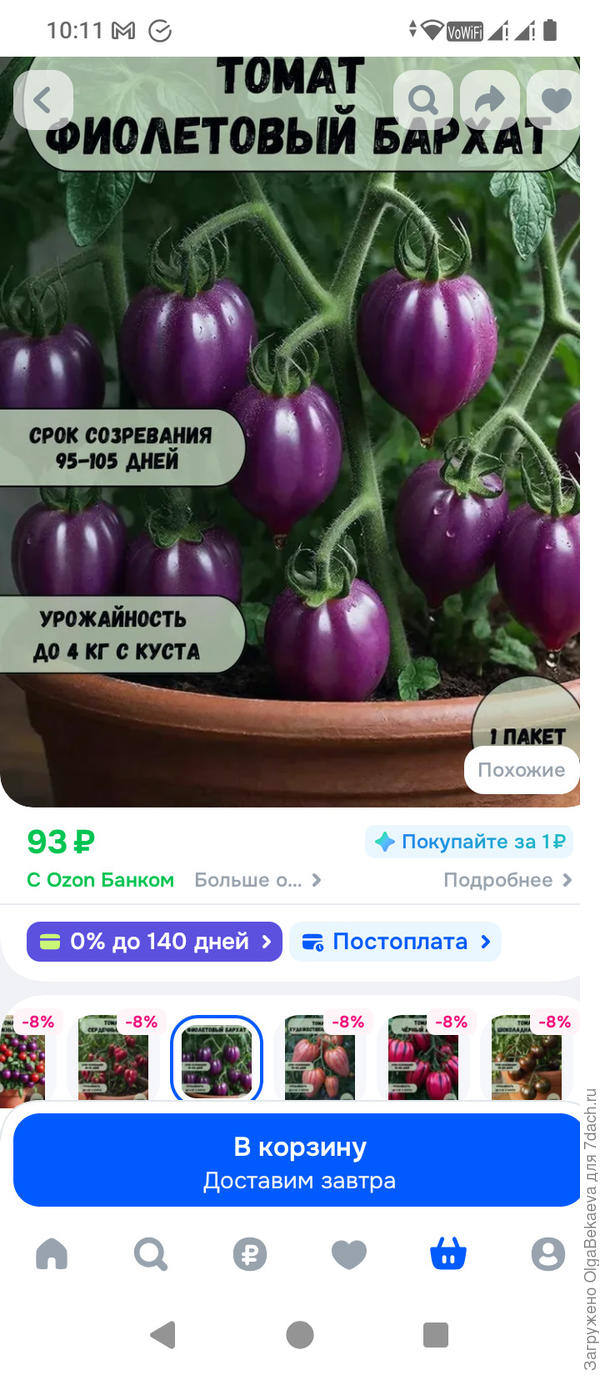Viewport: 600px width, 1375px height.
Task: Pick the Шоколадный tomato variant thumbnail
Action: coord(526,1058)
